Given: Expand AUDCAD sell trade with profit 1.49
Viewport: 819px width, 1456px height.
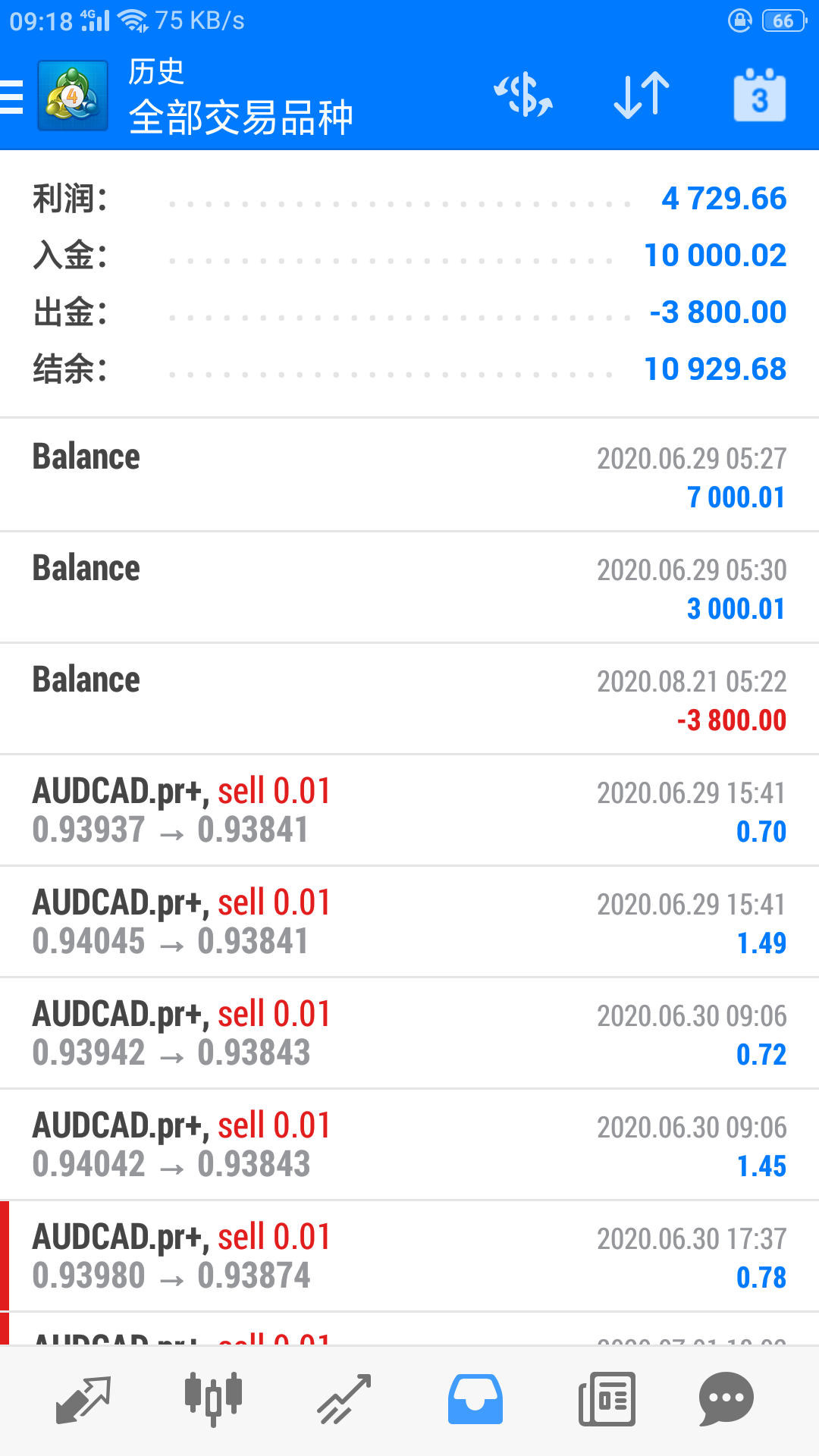Looking at the screenshot, I should point(409,922).
